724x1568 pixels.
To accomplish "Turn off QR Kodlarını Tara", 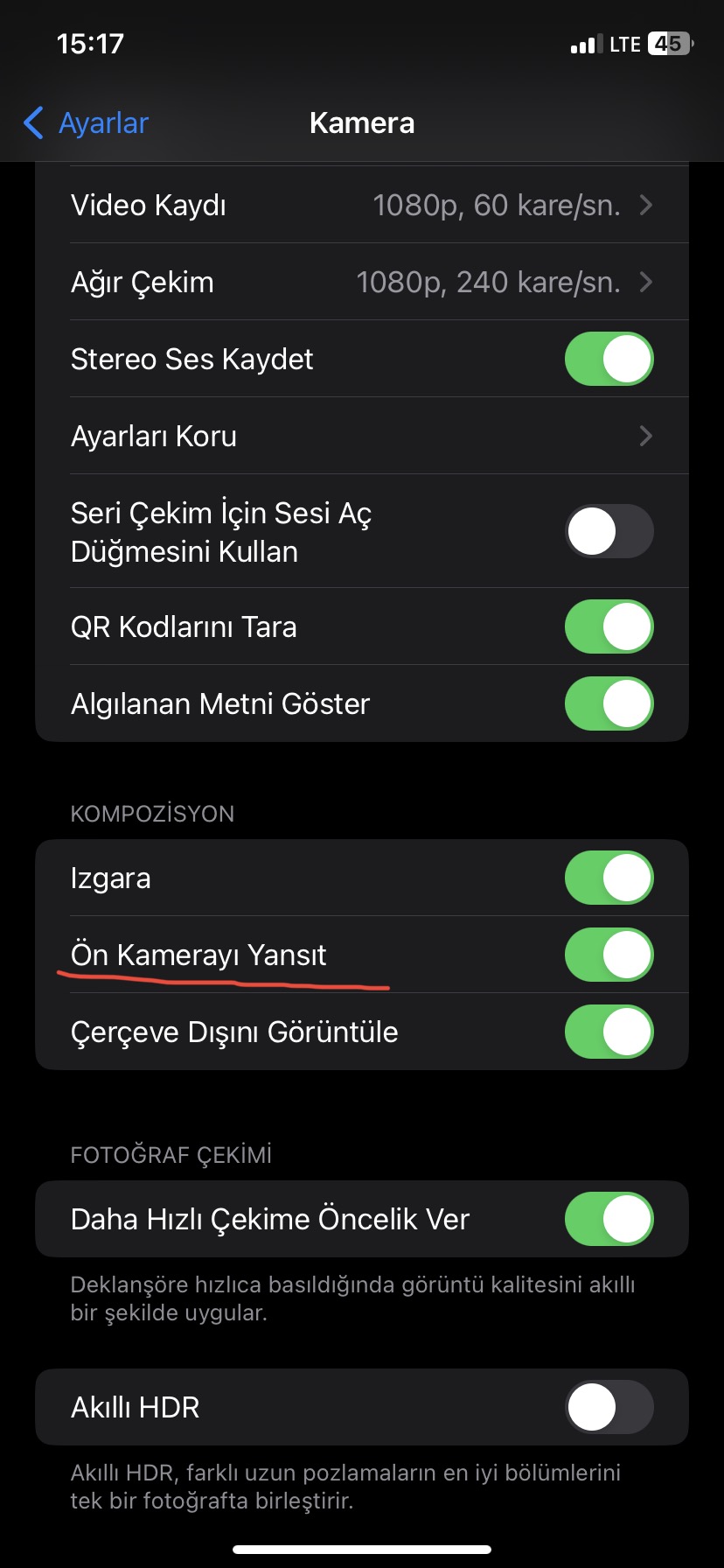I will tap(609, 626).
